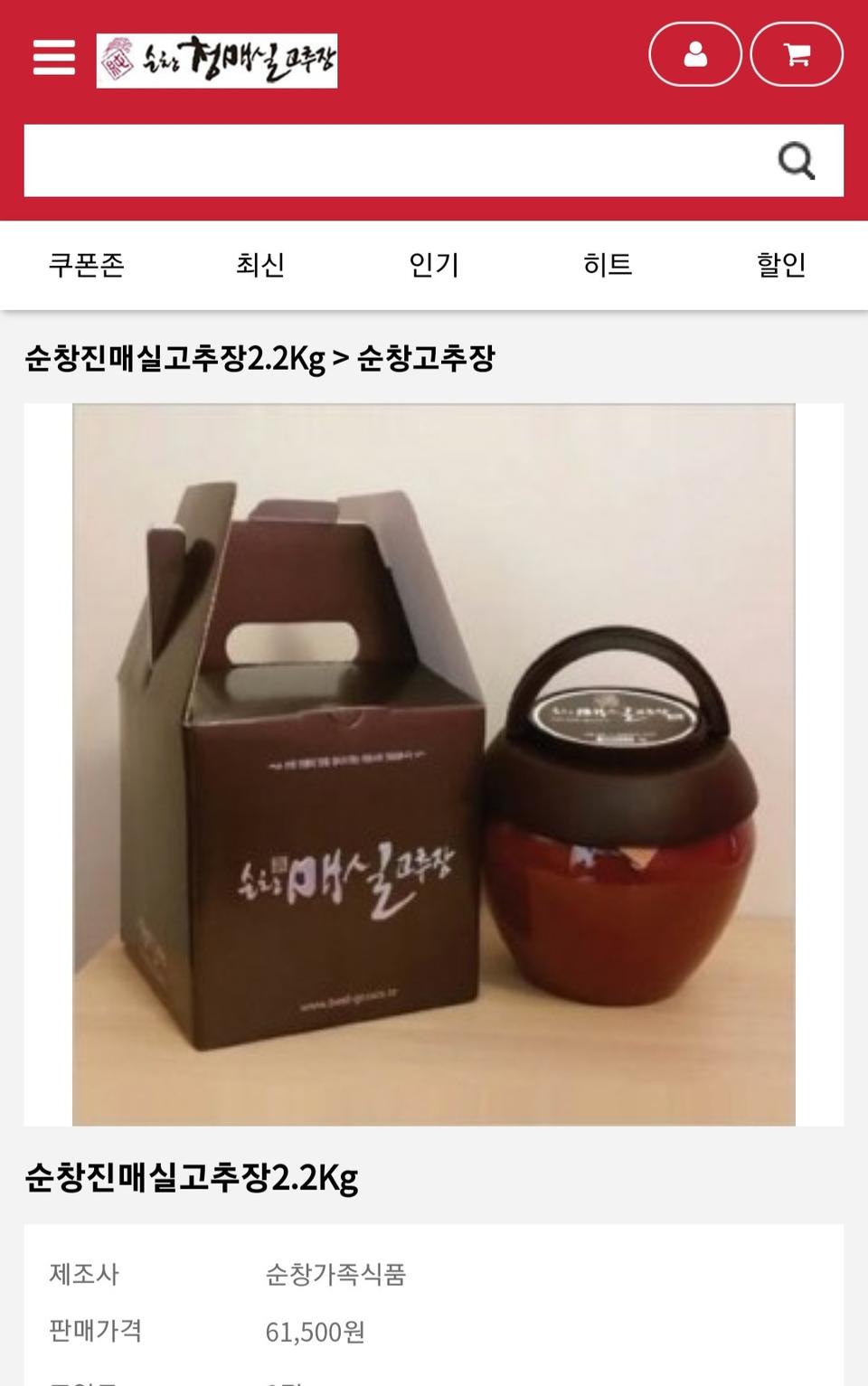The width and height of the screenshot is (868, 1386).
Task: Switch to the 히트 tab
Action: click(608, 266)
